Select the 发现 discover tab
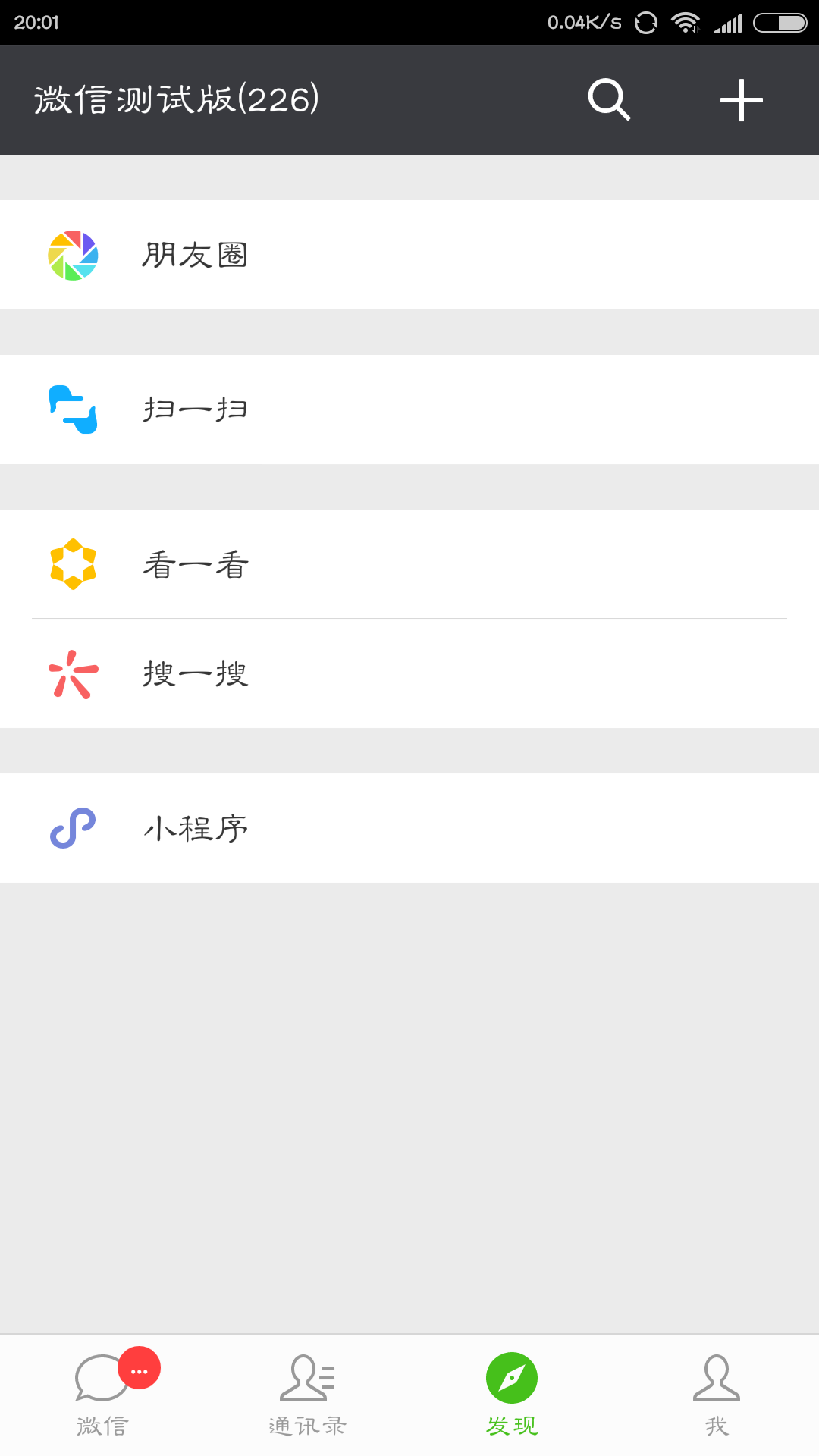The image size is (819, 1456). pyautogui.click(x=512, y=1395)
